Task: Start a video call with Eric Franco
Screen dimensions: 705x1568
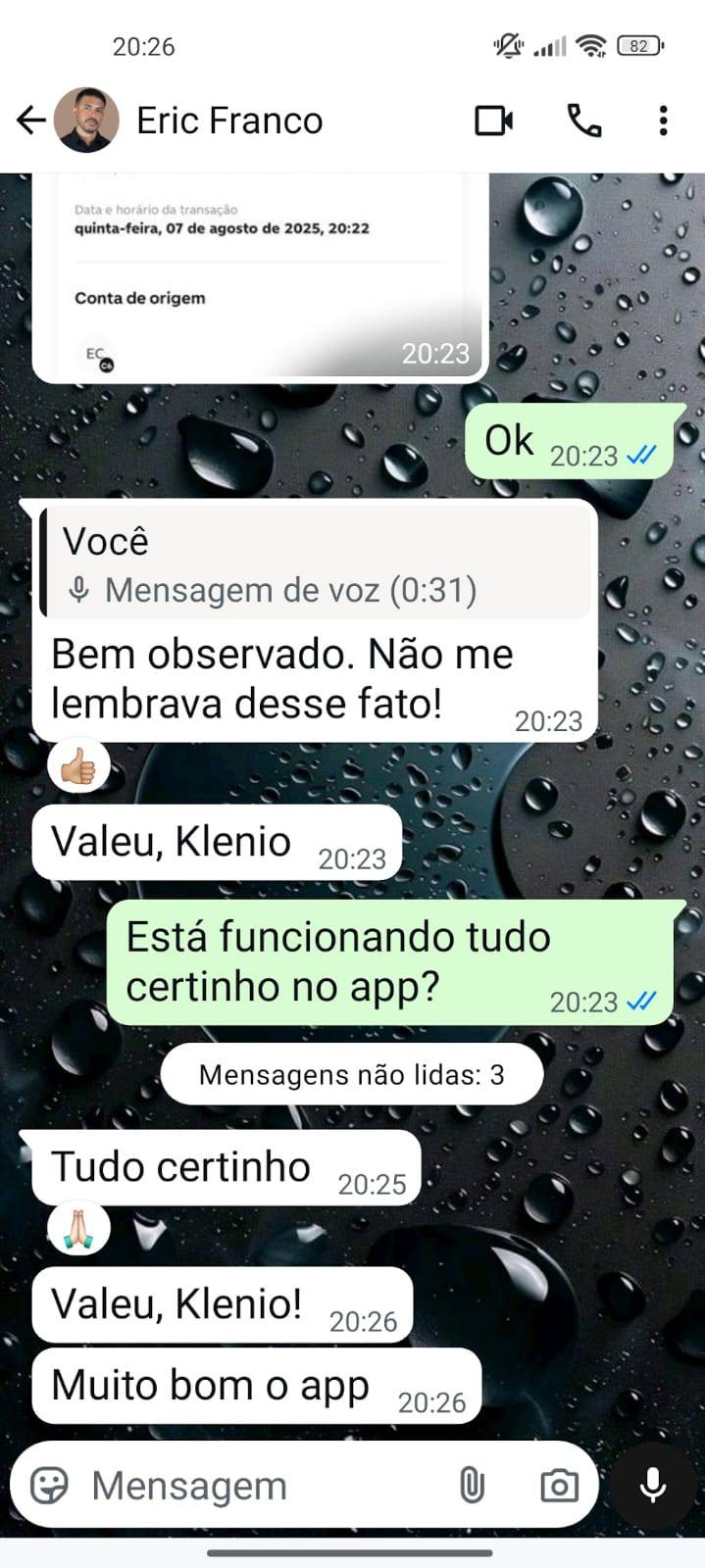Action: pos(494,121)
